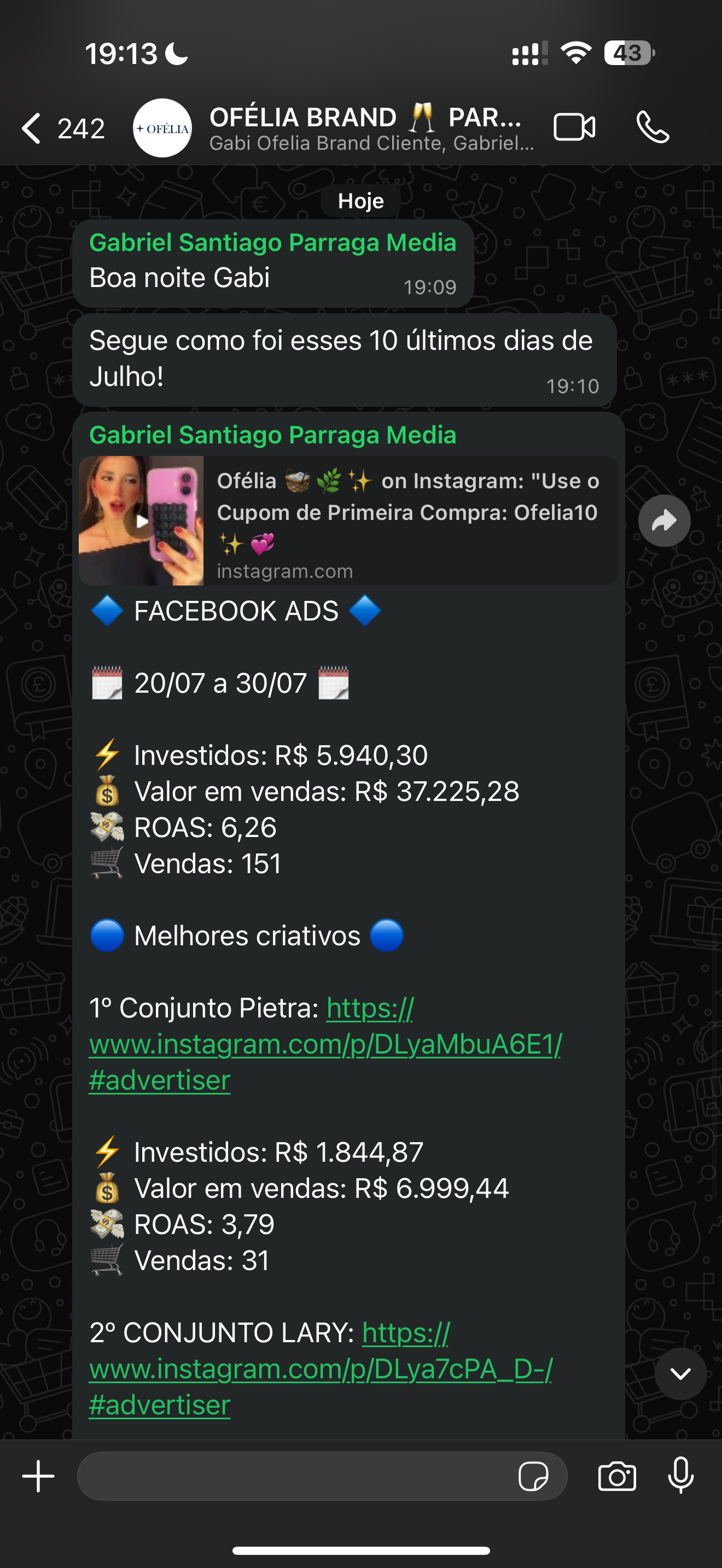Screen dimensions: 722x1568
Task: Jump to the latest messages
Action: 680,1374
